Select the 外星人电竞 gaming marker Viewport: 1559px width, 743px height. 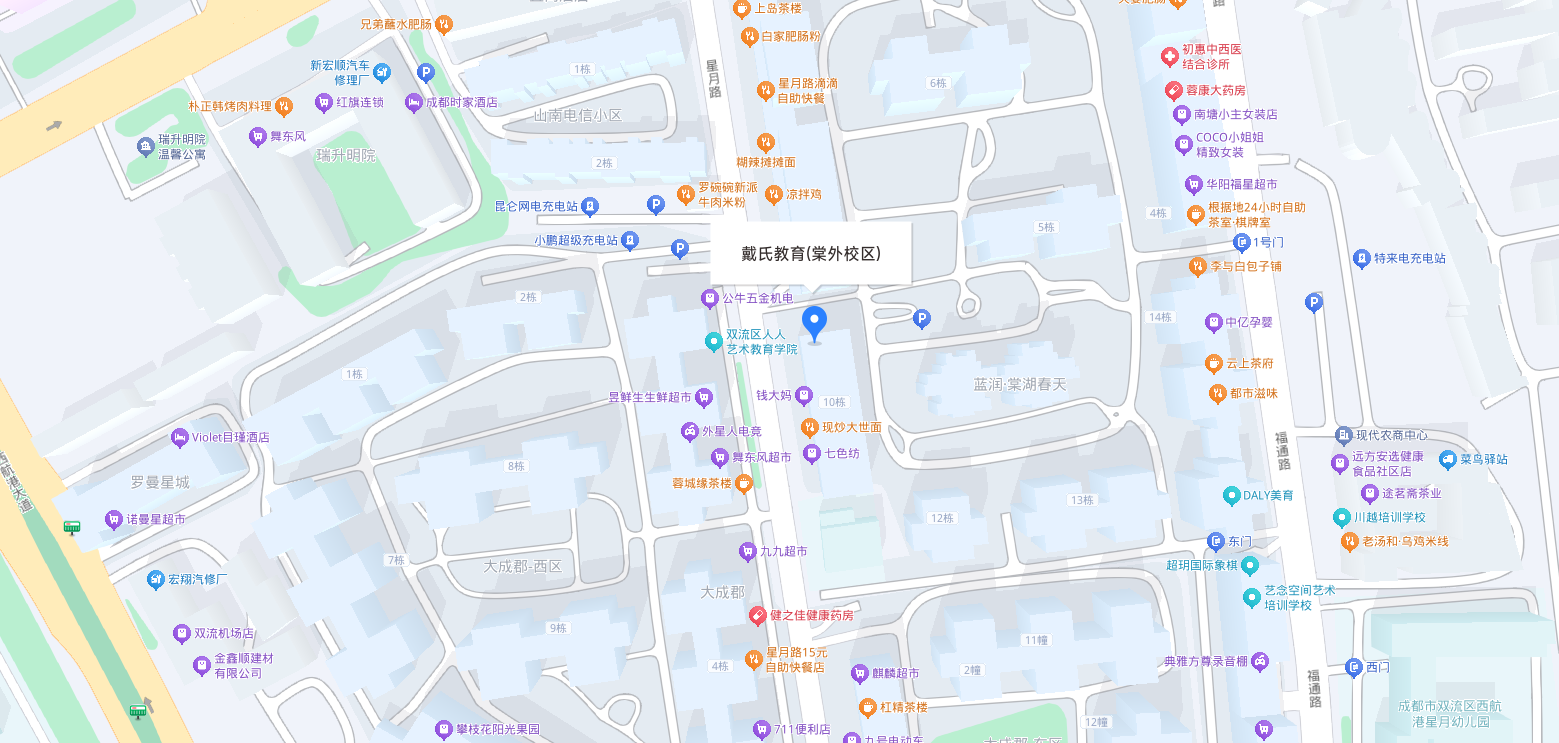click(x=689, y=432)
